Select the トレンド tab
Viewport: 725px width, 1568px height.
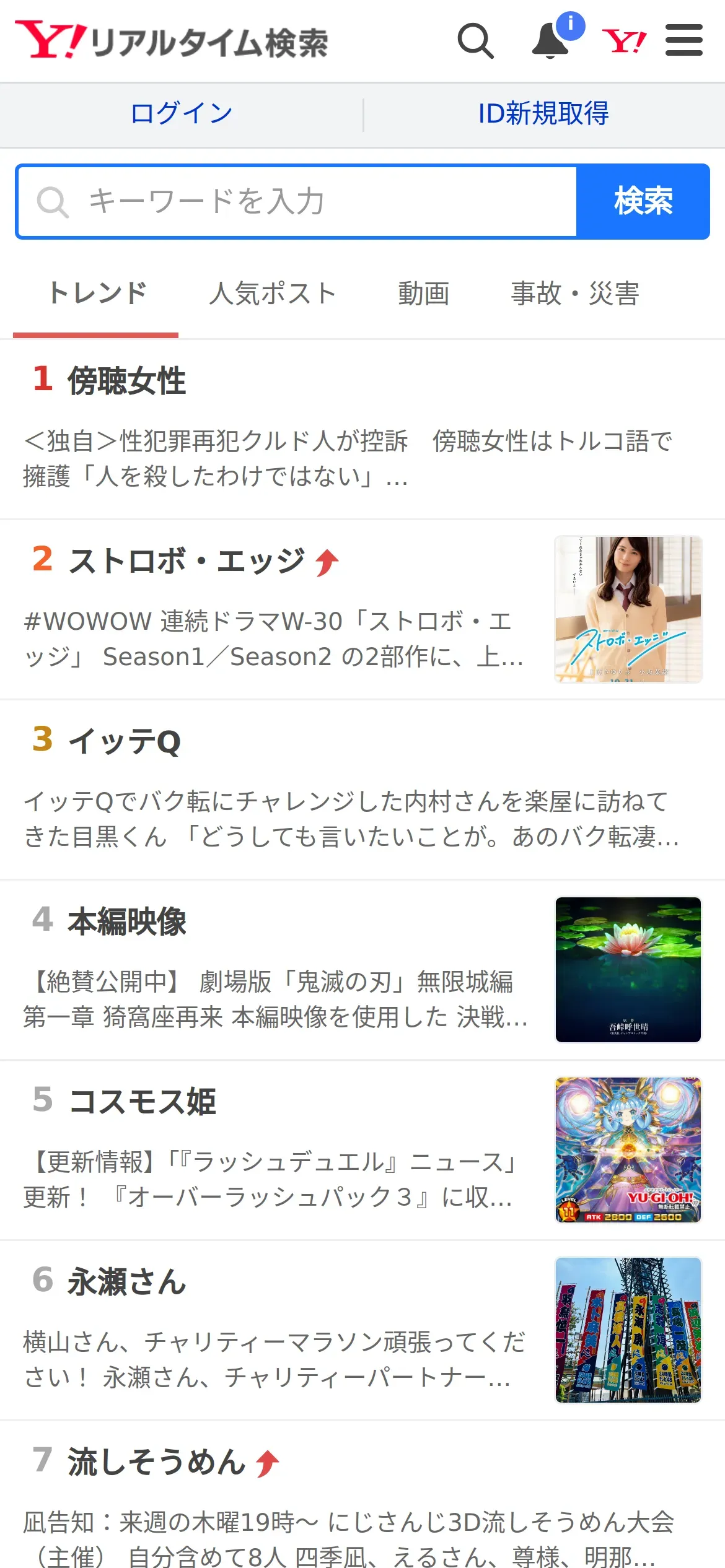coord(97,294)
